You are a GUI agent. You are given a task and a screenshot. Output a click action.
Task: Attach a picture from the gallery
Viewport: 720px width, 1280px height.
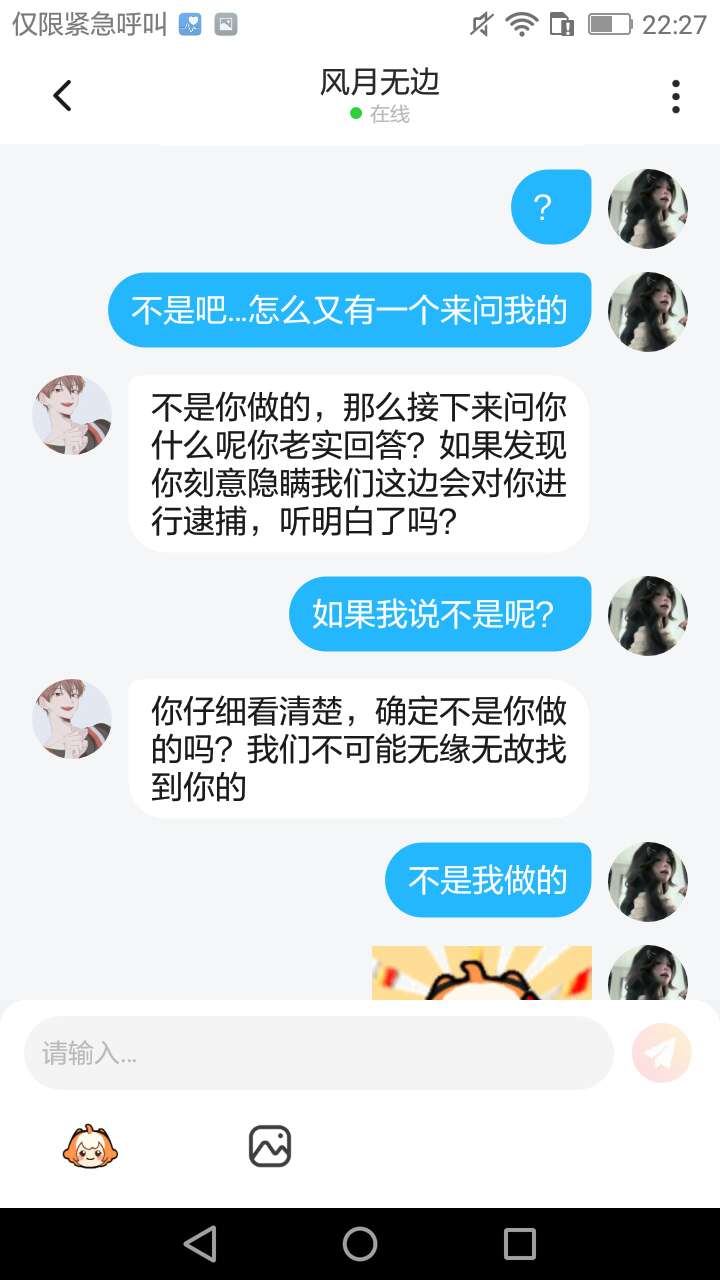(270, 1146)
